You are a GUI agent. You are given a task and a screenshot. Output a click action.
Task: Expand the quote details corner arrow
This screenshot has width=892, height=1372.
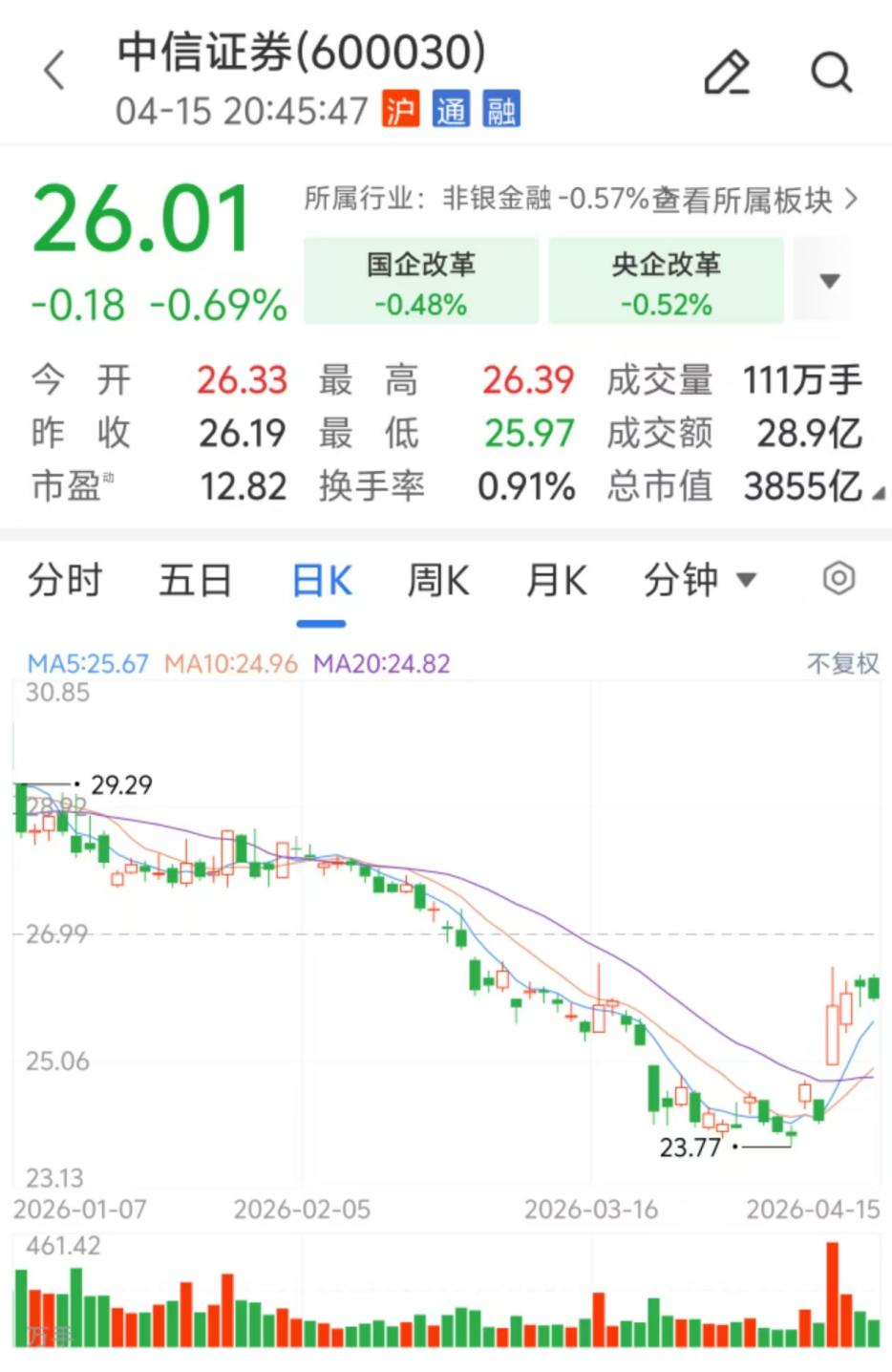878,493
